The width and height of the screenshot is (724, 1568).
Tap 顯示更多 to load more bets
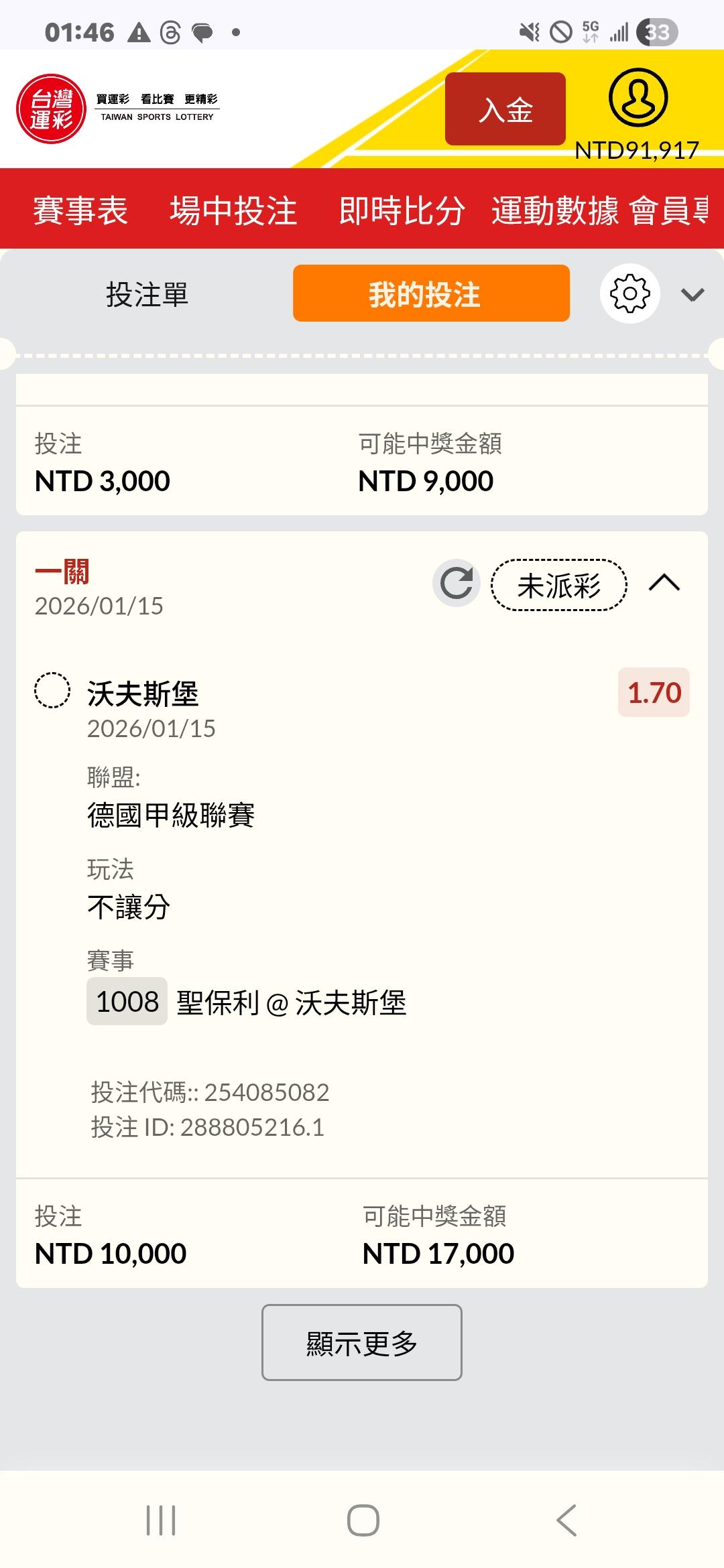(x=361, y=1342)
